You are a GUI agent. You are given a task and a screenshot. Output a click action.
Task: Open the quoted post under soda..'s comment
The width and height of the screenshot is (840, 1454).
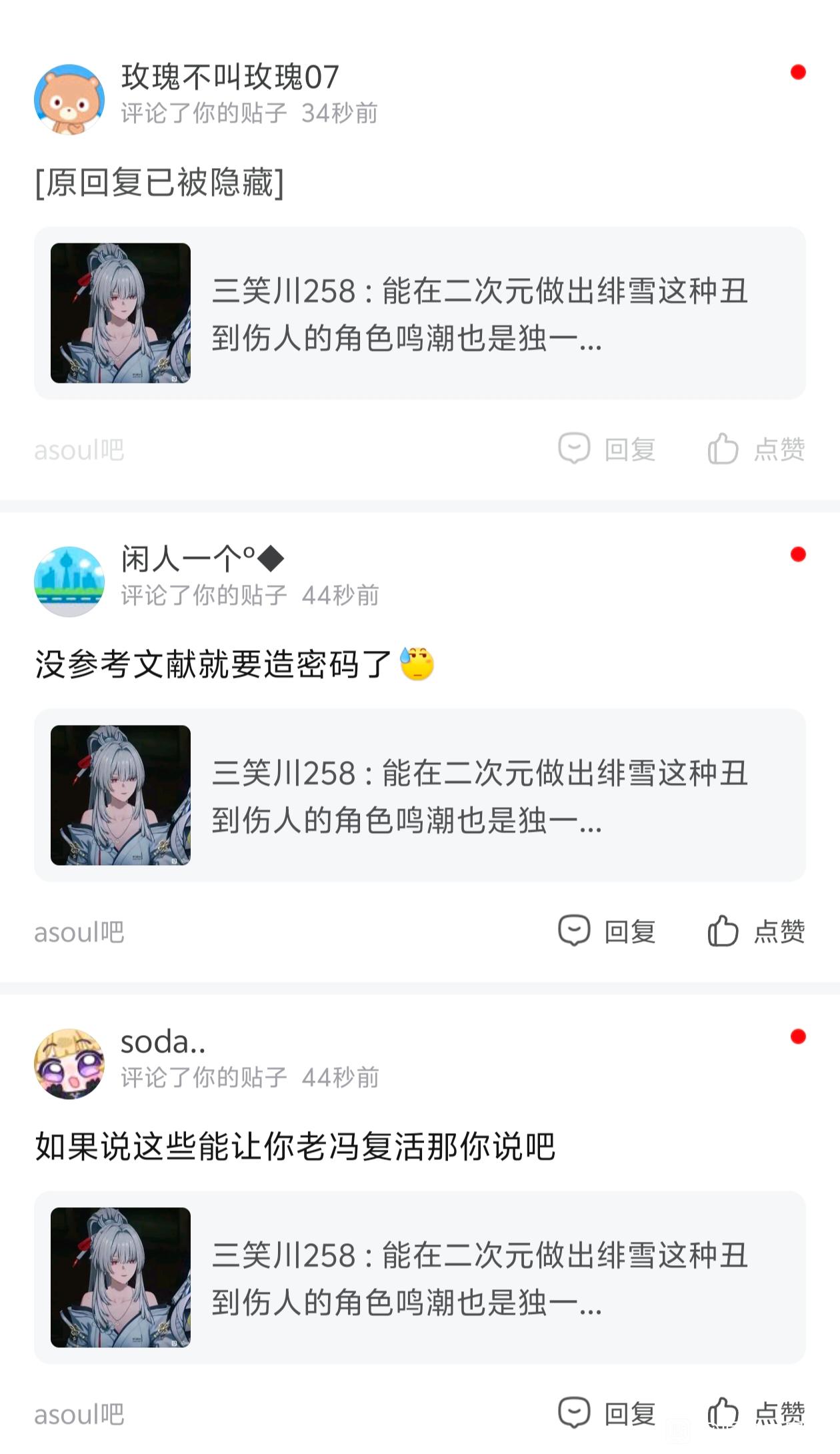420,1277
